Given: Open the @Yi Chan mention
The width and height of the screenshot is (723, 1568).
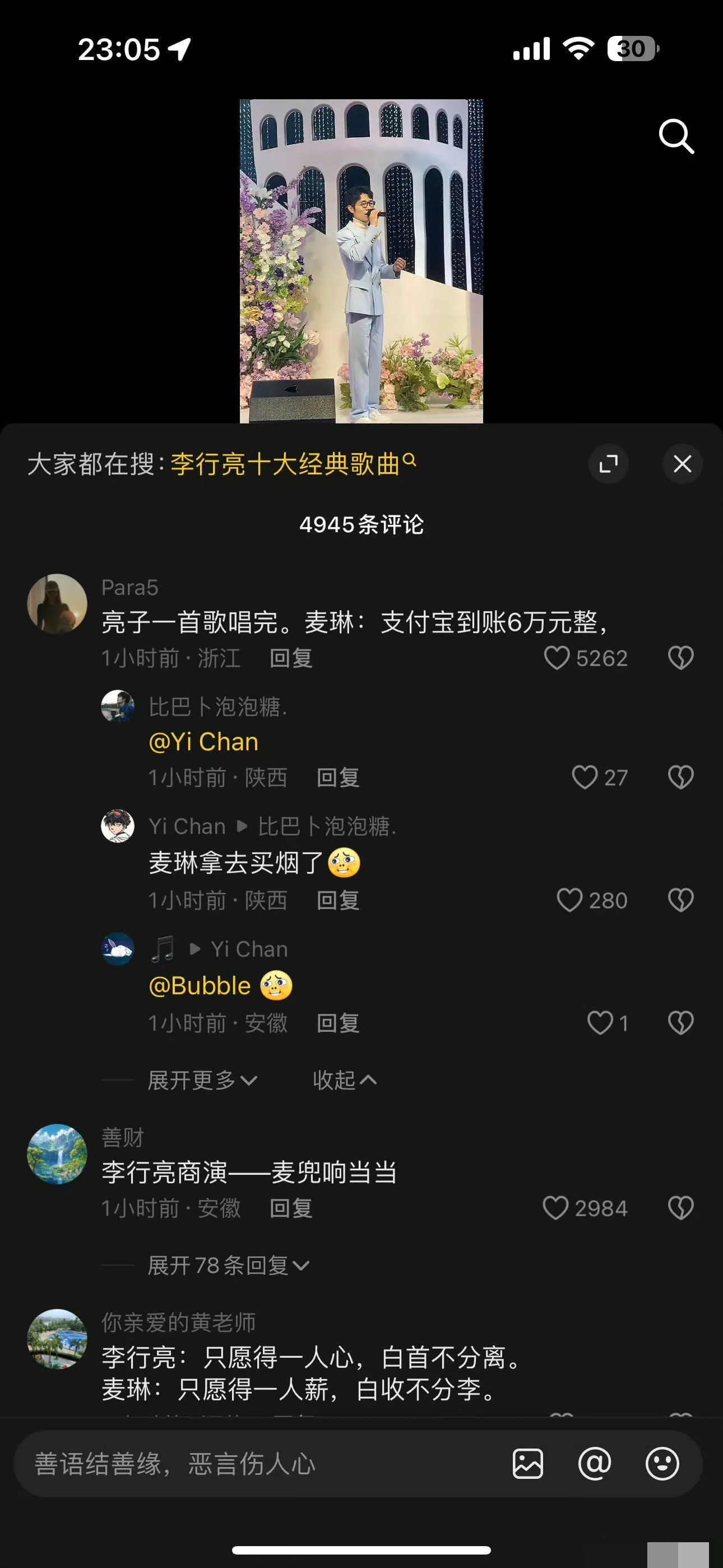Looking at the screenshot, I should click(203, 742).
